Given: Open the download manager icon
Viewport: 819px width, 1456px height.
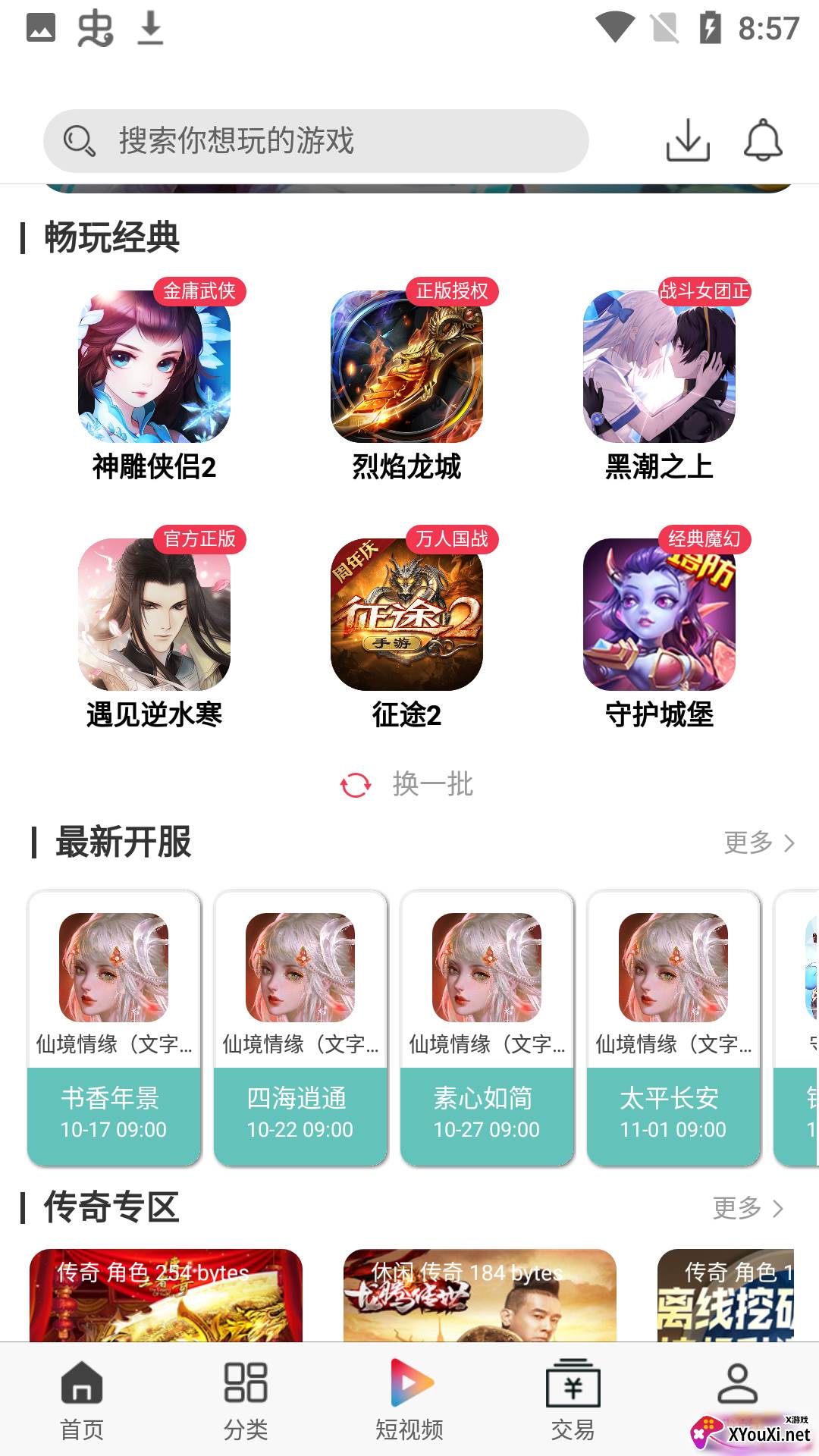Looking at the screenshot, I should 687,140.
